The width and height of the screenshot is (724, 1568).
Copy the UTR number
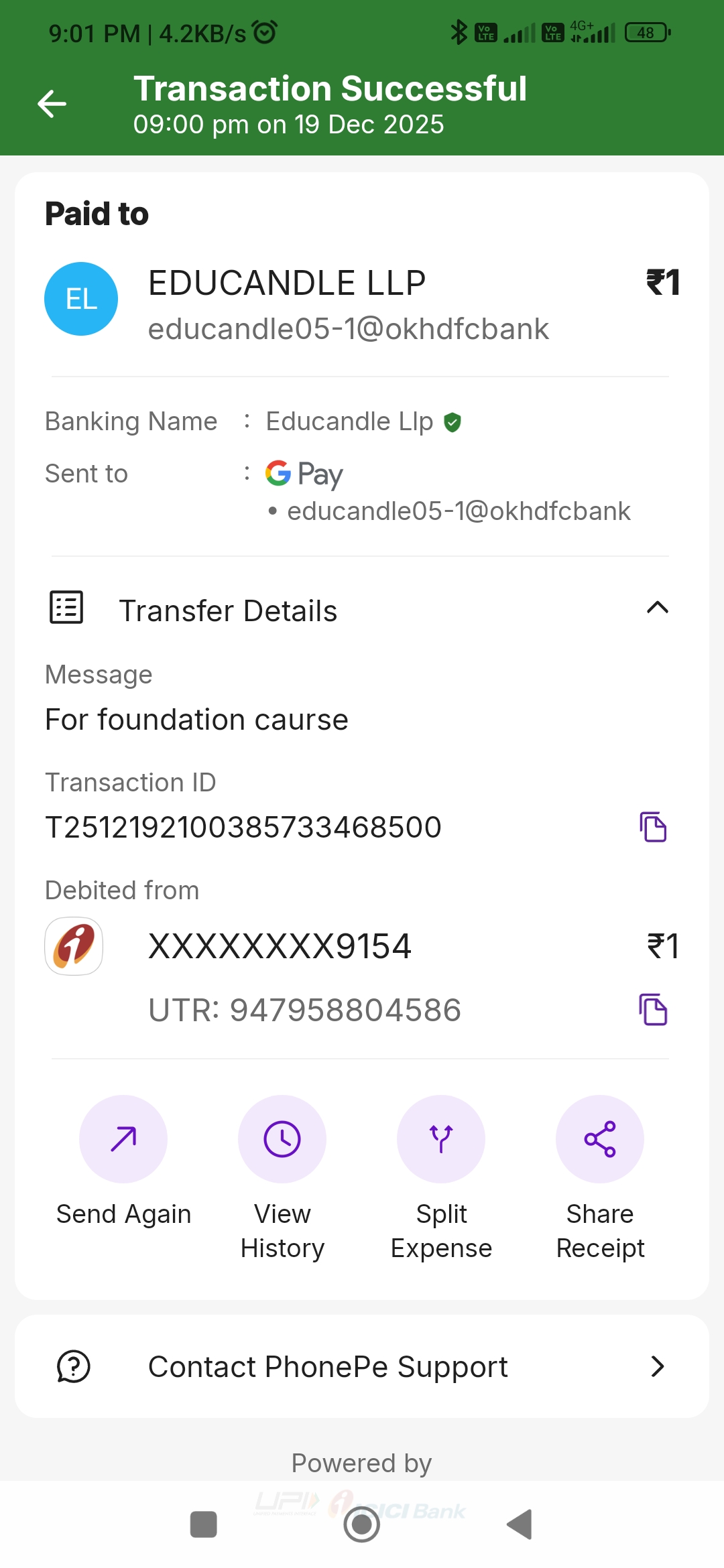653,1010
